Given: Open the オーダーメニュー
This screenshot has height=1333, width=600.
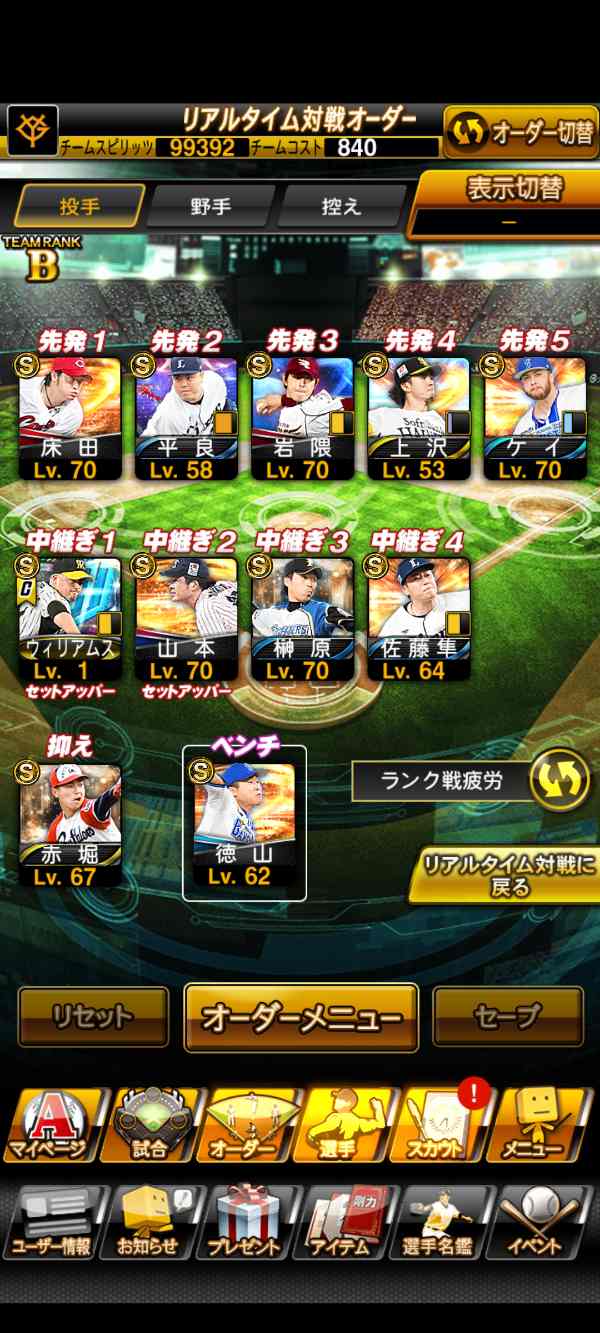Looking at the screenshot, I should 301,1017.
